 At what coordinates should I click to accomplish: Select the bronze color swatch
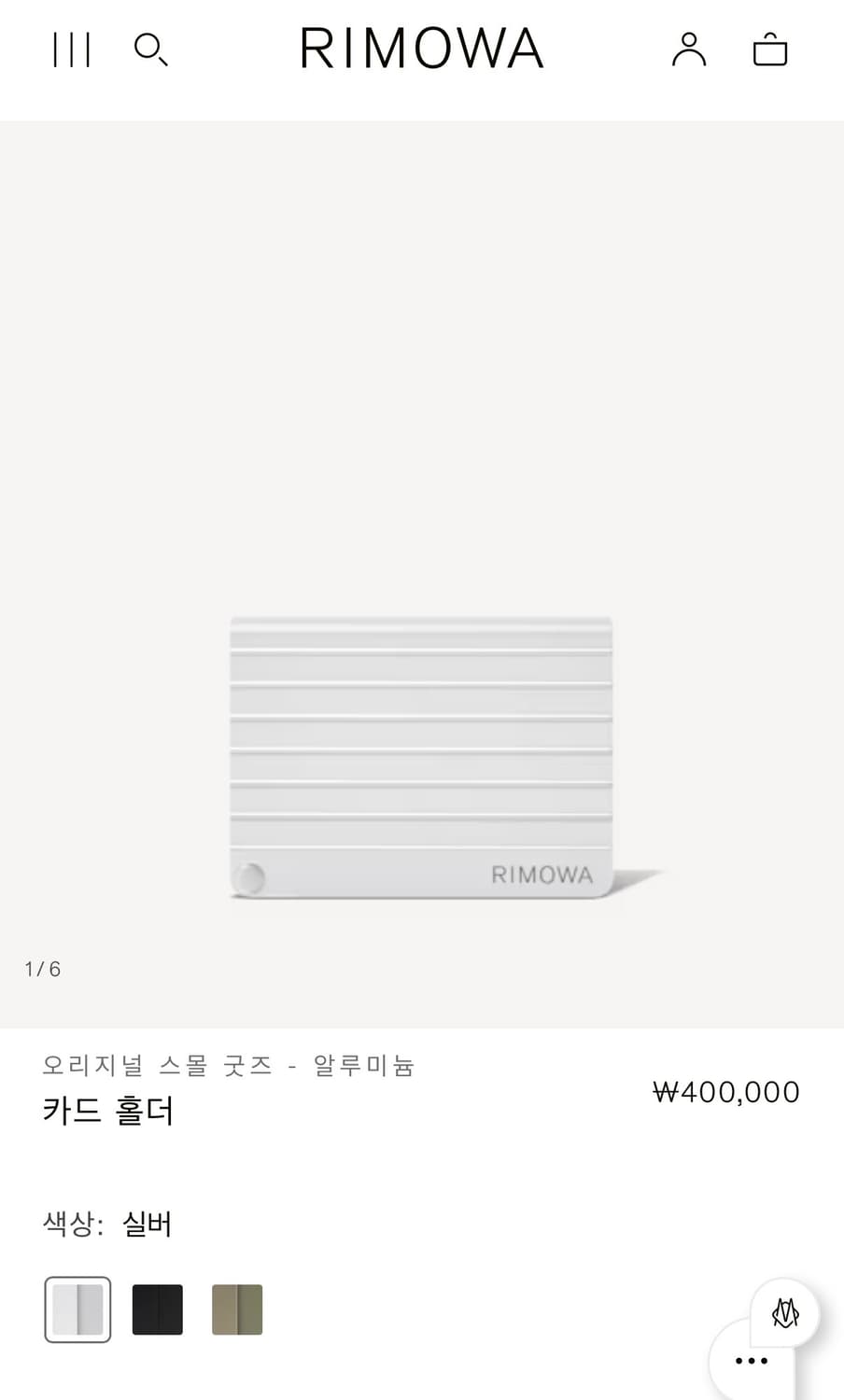point(237,1309)
